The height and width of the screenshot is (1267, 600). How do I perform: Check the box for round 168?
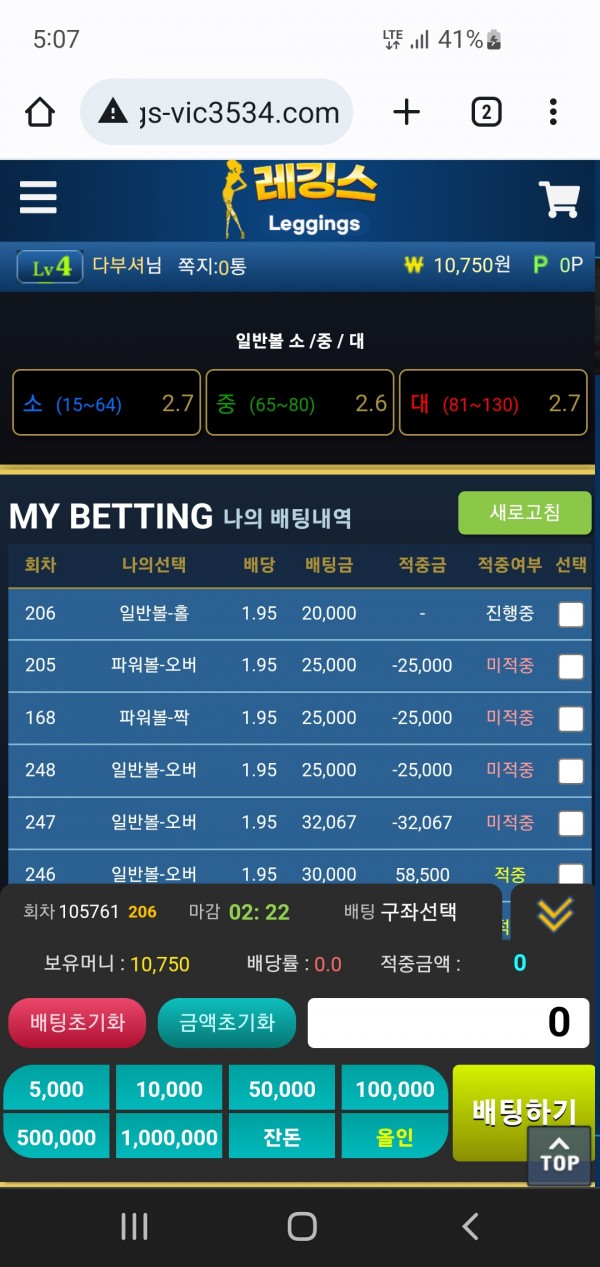(x=570, y=718)
